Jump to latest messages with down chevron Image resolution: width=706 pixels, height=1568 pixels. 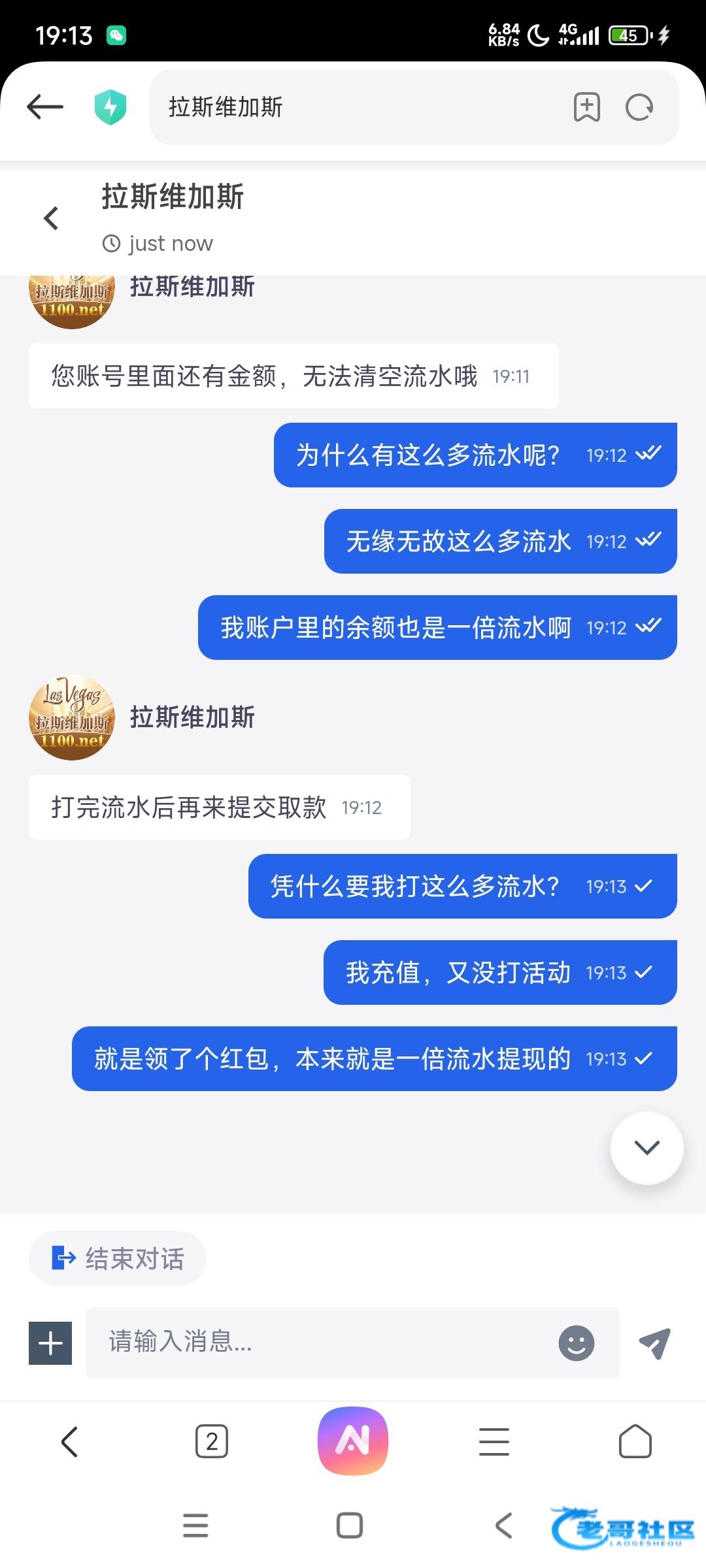[647, 1147]
